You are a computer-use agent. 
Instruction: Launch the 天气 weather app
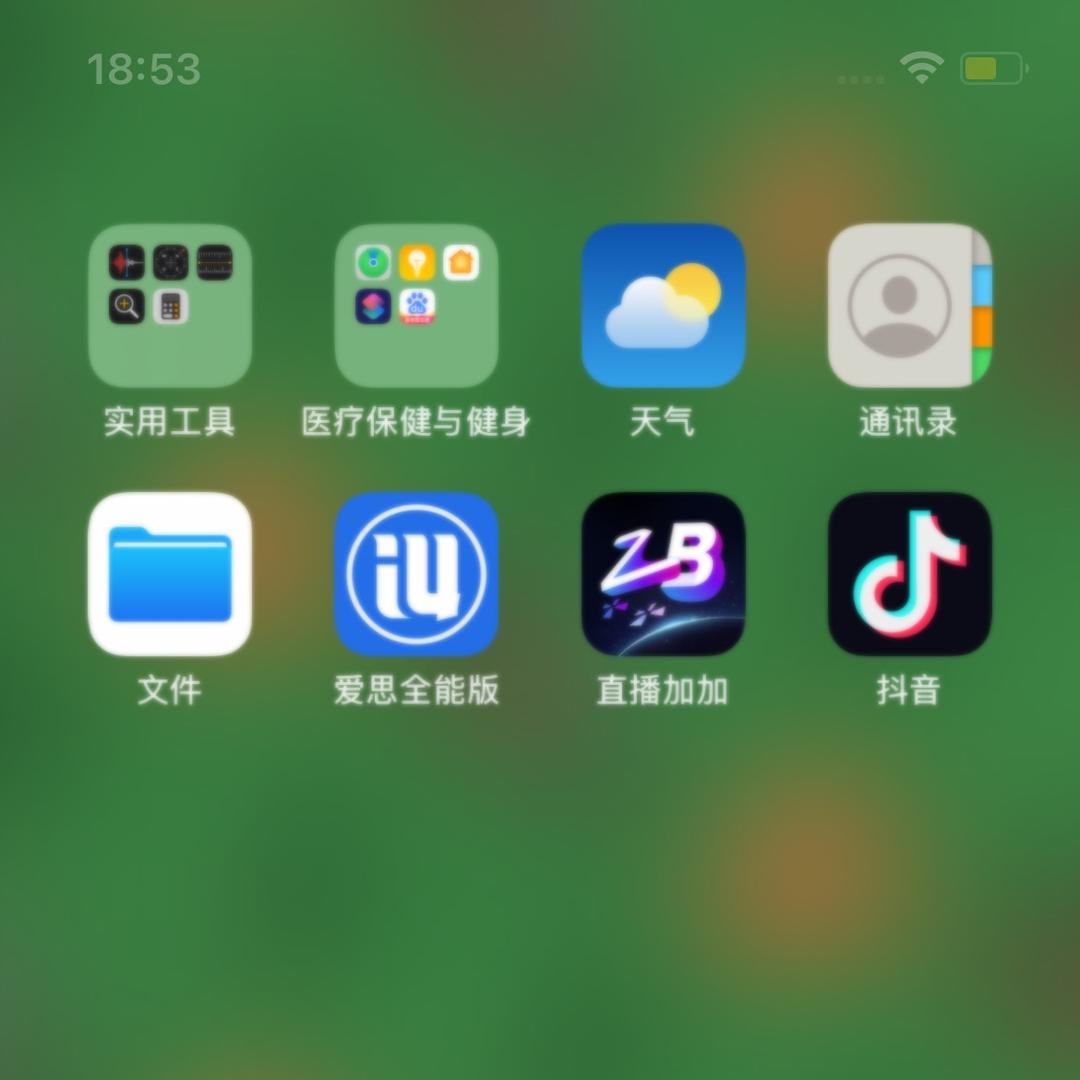click(x=663, y=305)
